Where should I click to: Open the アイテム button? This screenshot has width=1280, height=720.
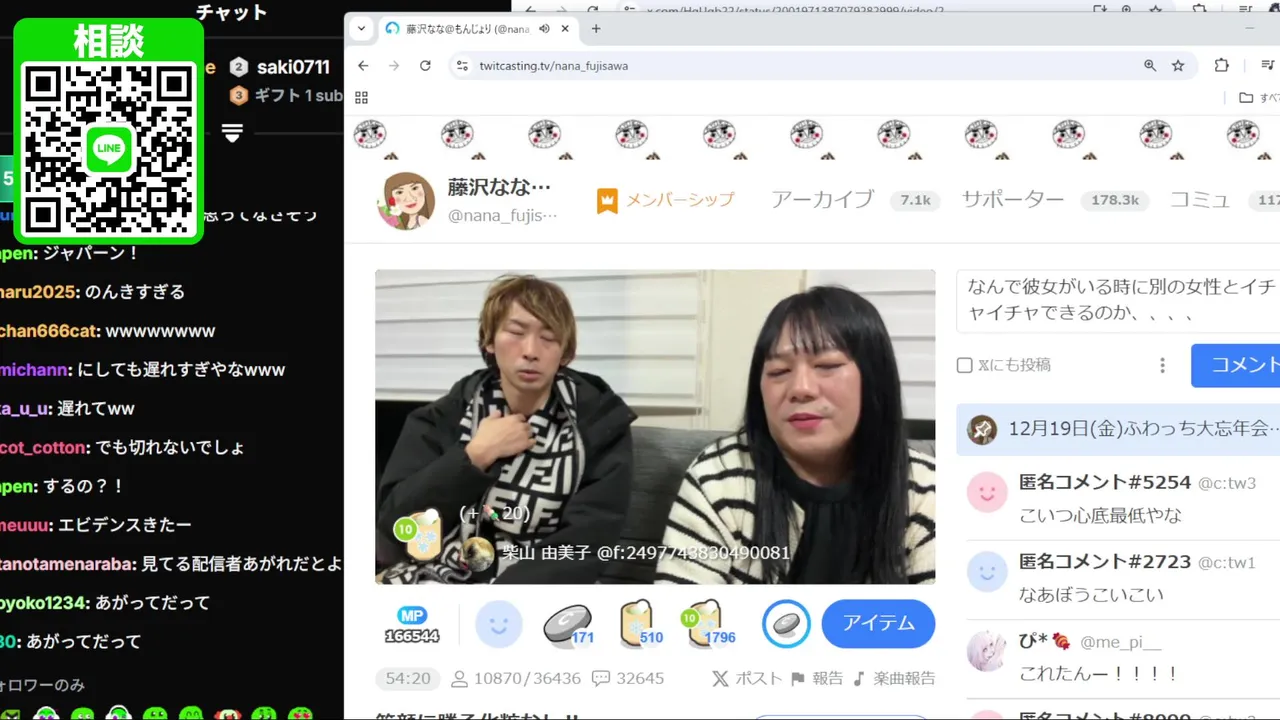878,624
